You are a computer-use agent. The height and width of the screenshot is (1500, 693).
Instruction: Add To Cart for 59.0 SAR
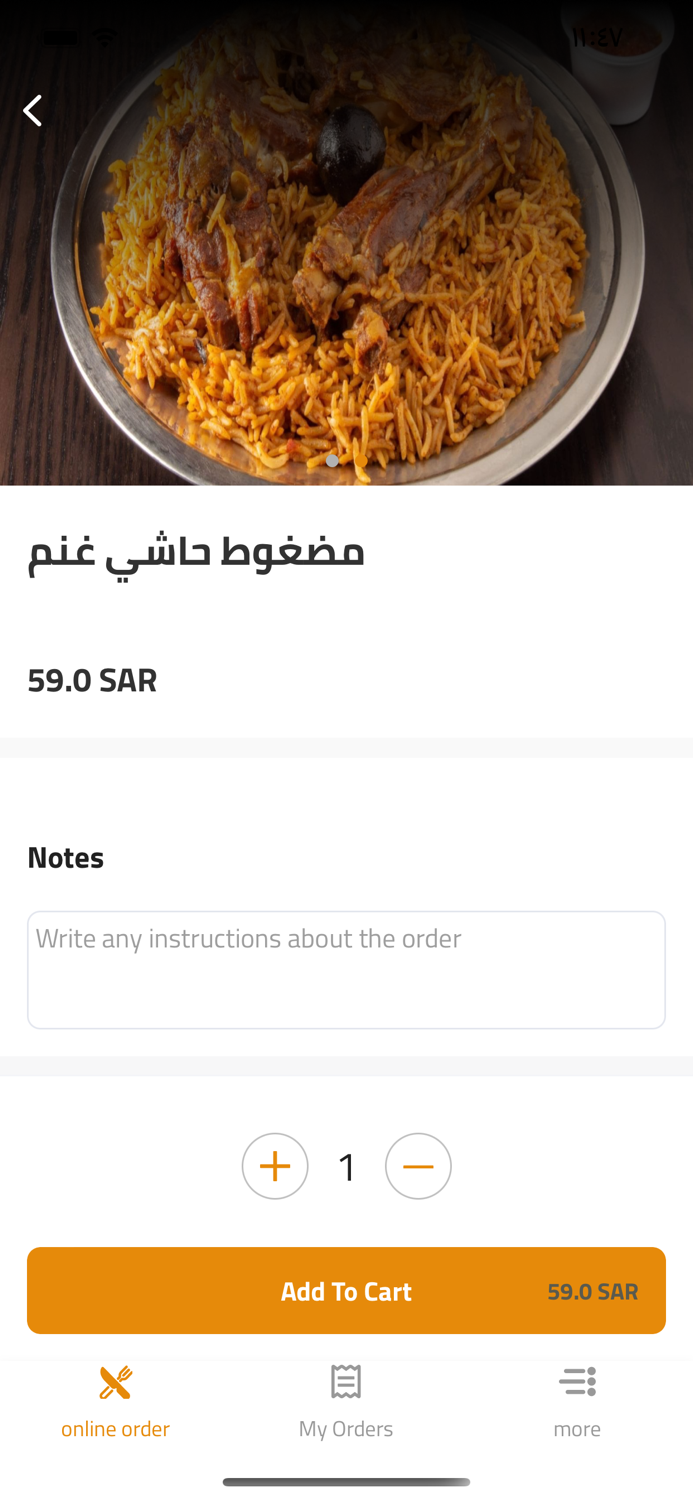point(346,1290)
